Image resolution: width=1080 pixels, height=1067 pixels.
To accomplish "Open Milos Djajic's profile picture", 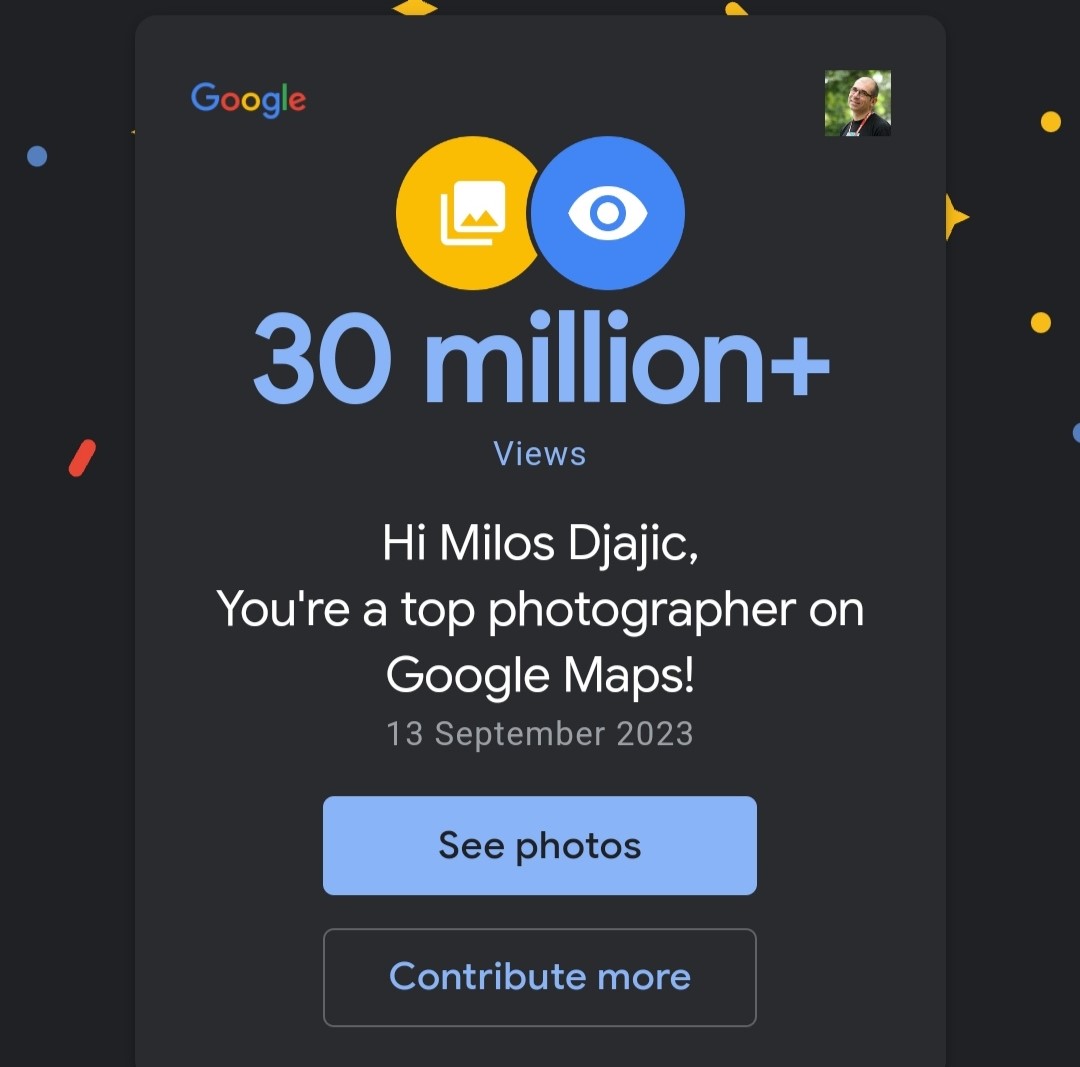I will click(x=857, y=103).
